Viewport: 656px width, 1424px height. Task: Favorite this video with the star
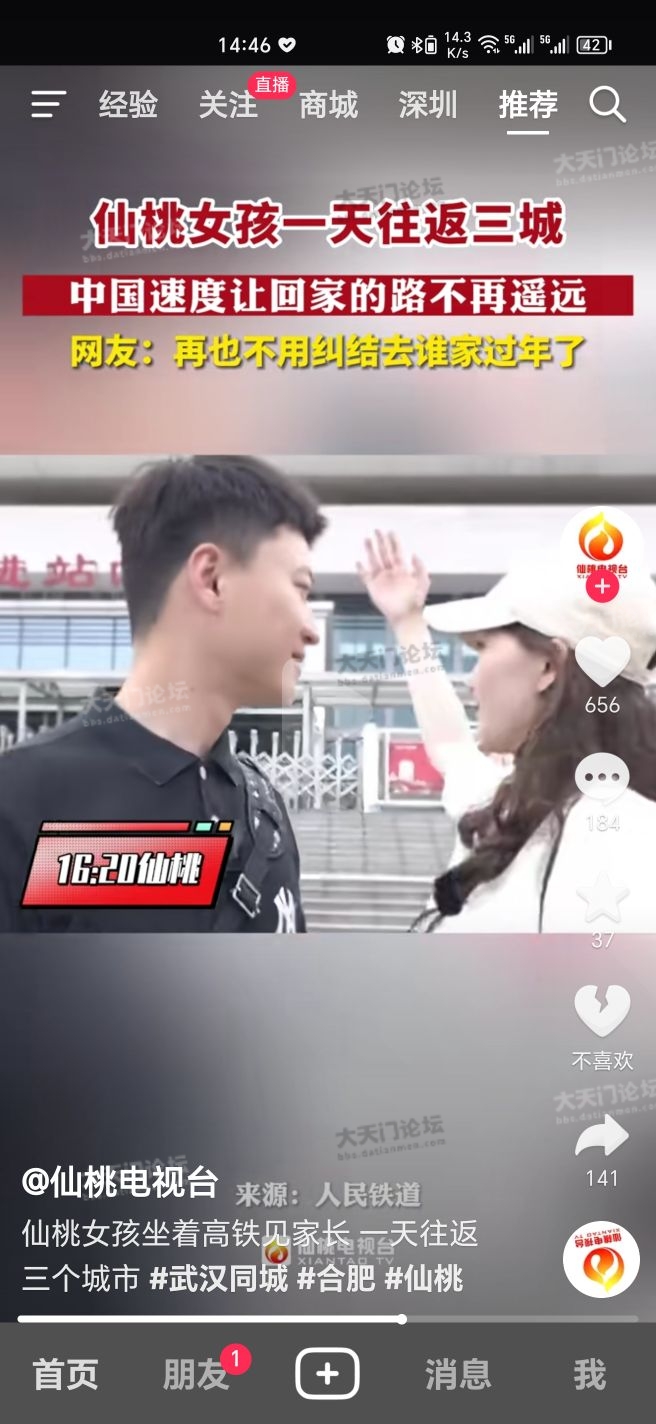coord(602,897)
